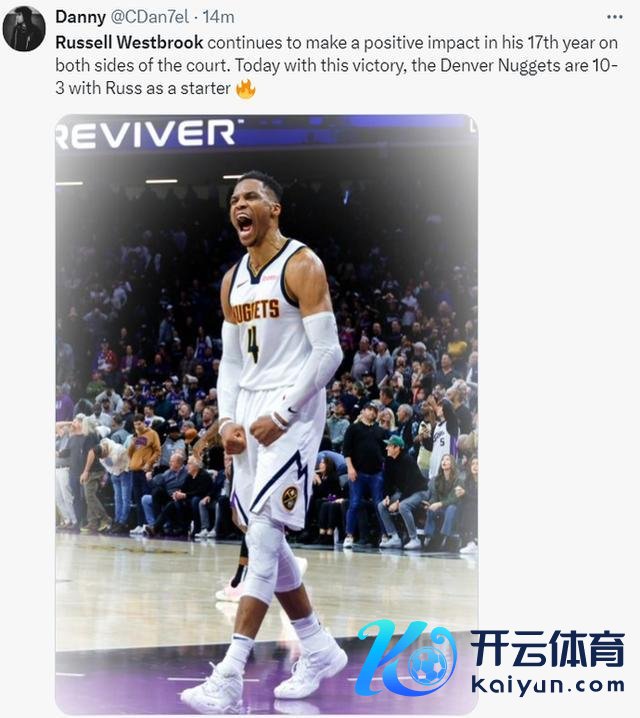Open the tweet's three-dot overflow menu

614,17
